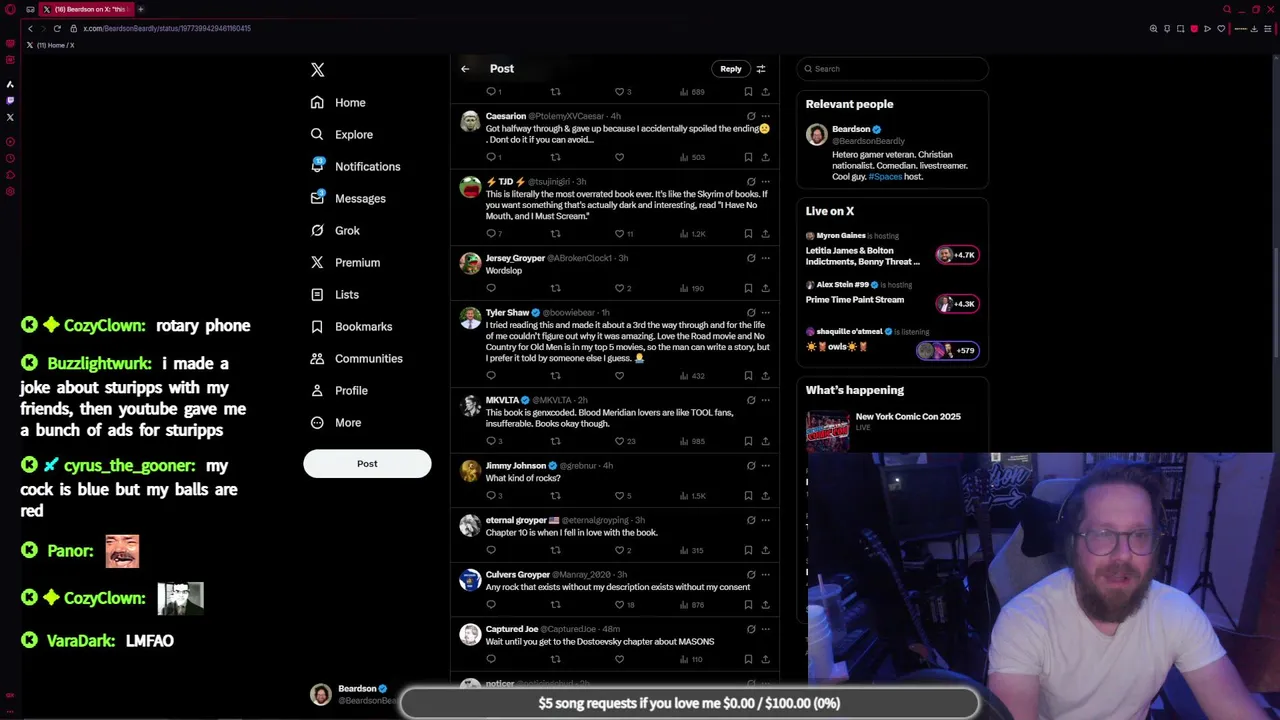Image resolution: width=1280 pixels, height=720 pixels.
Task: Go back using the Post header arrow
Action: (465, 69)
